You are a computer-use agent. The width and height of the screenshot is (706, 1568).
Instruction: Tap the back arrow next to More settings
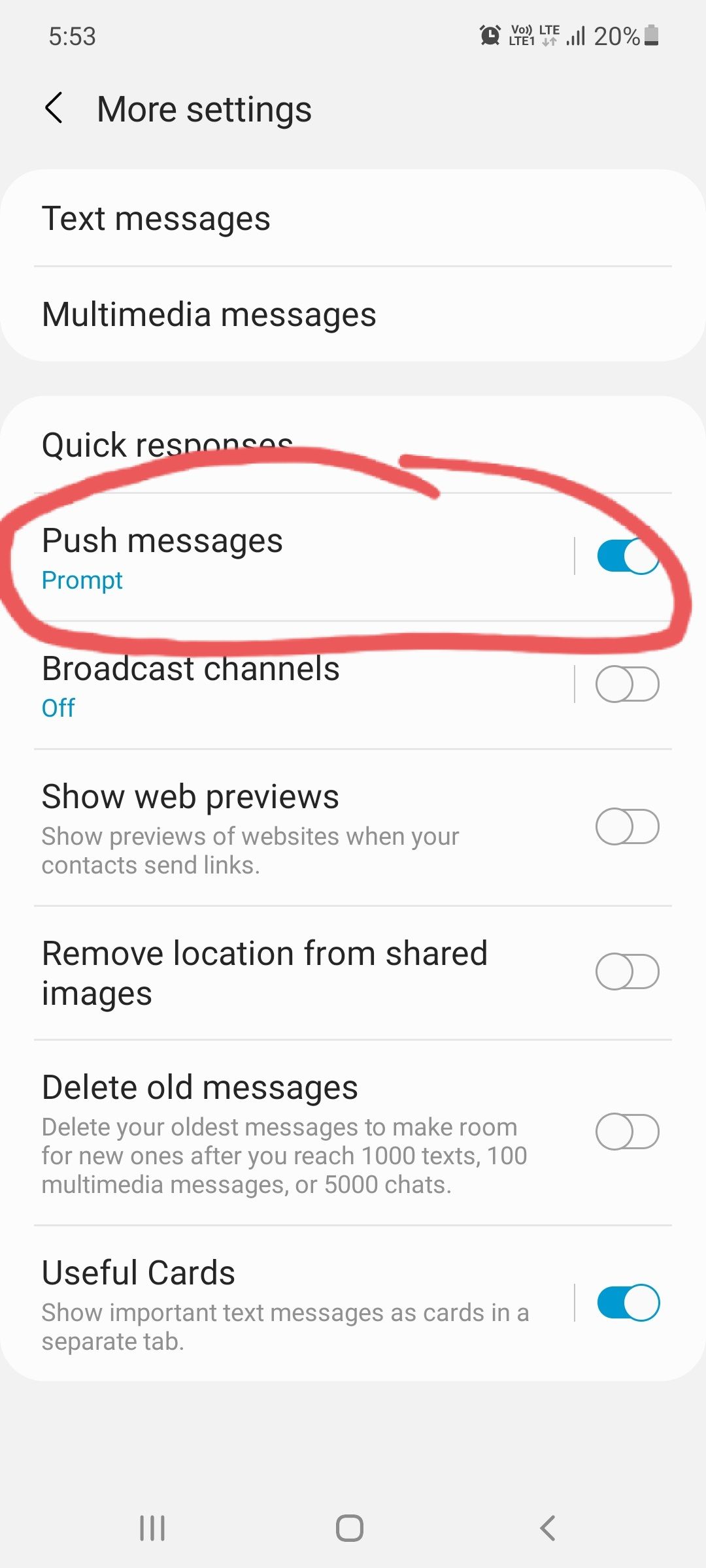pyautogui.click(x=56, y=109)
